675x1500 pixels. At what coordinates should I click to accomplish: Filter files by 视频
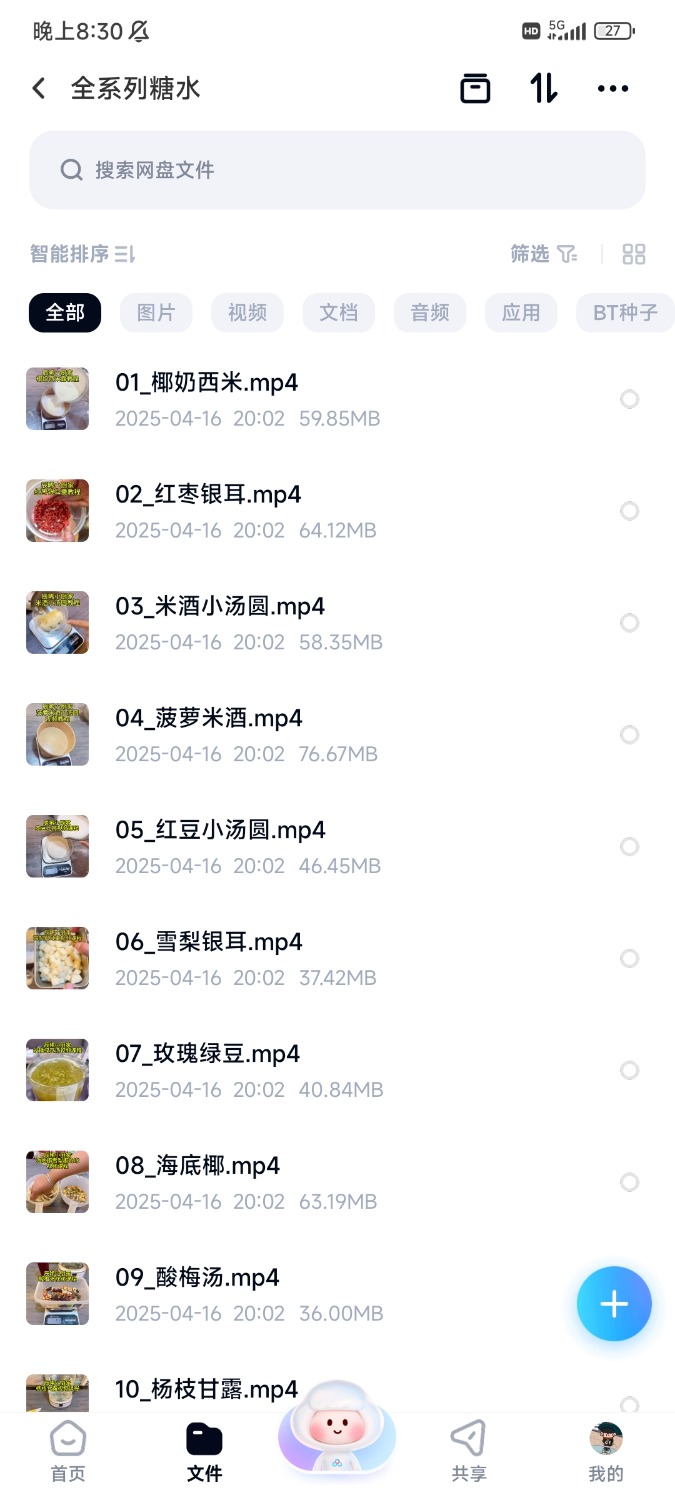[247, 313]
